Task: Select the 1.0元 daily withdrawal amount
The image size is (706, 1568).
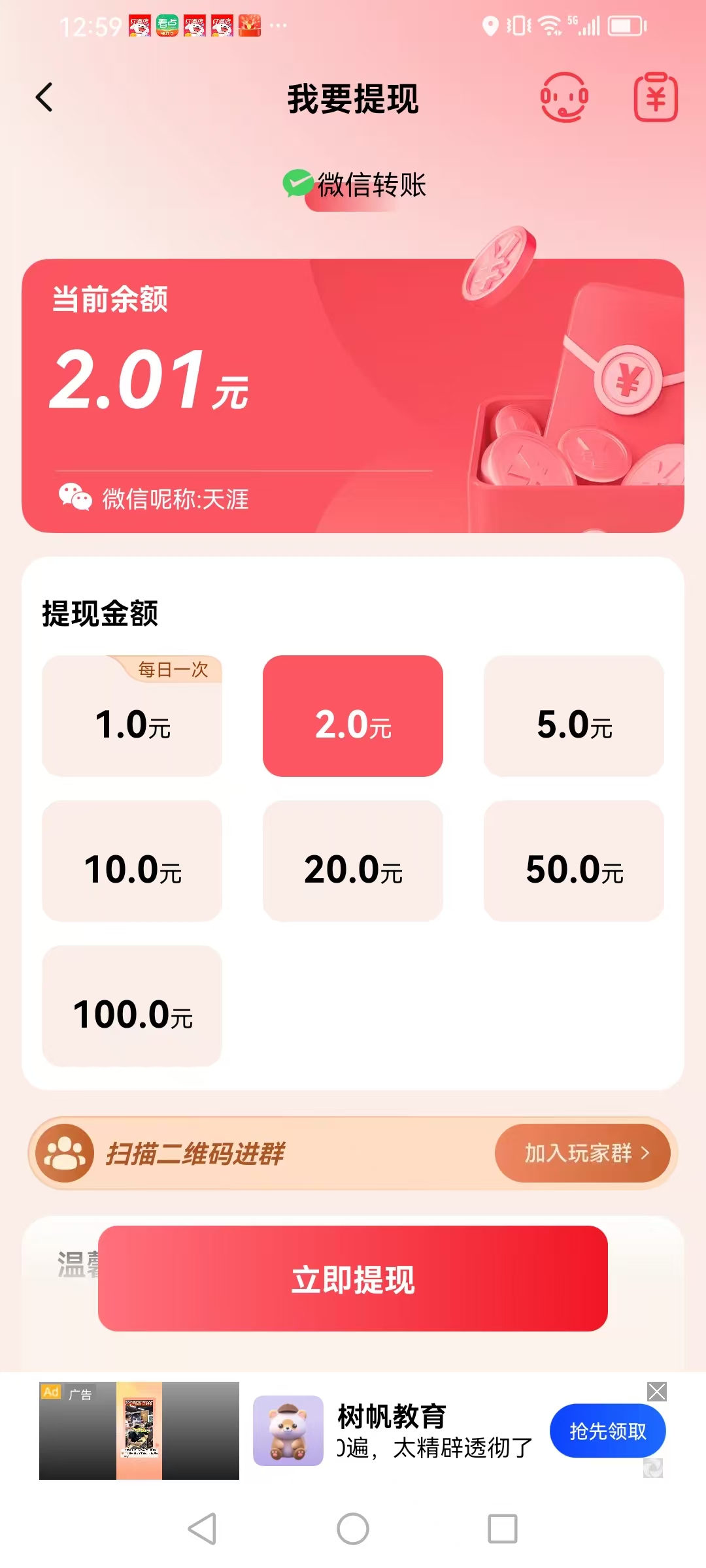Action: click(x=132, y=717)
